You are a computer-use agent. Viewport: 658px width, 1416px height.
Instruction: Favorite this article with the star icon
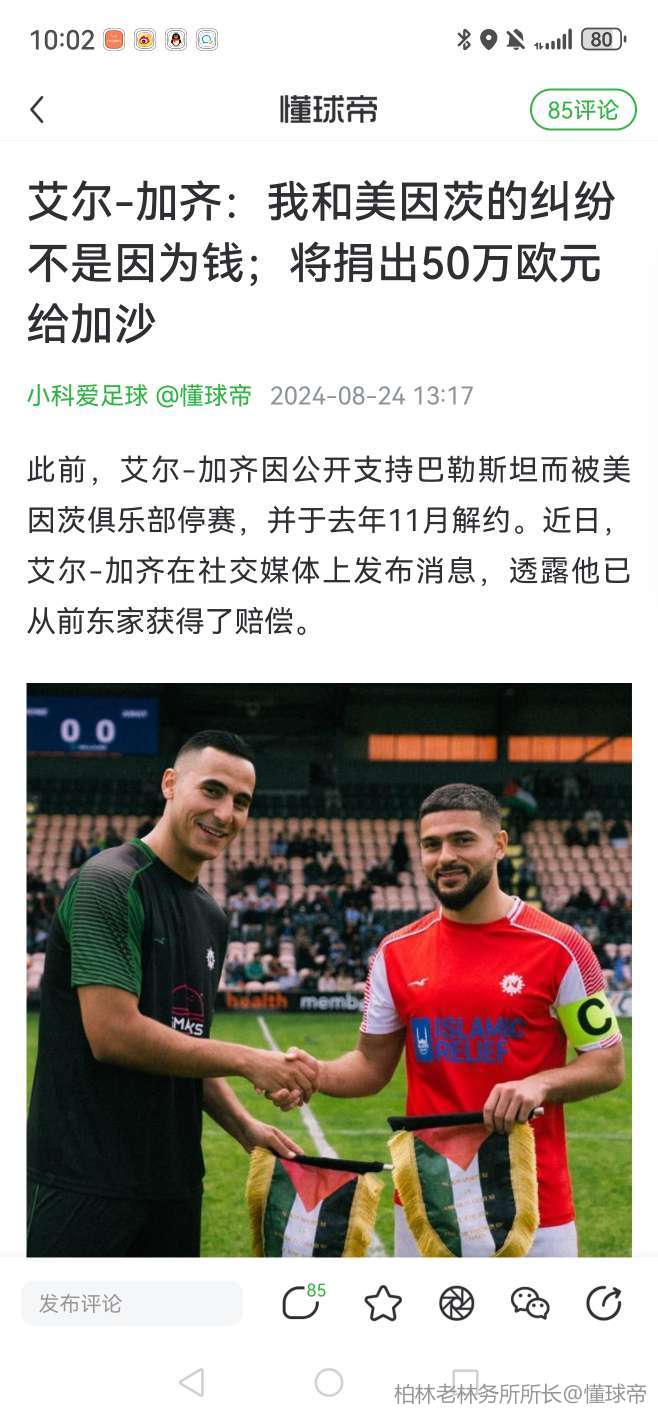coord(382,1303)
